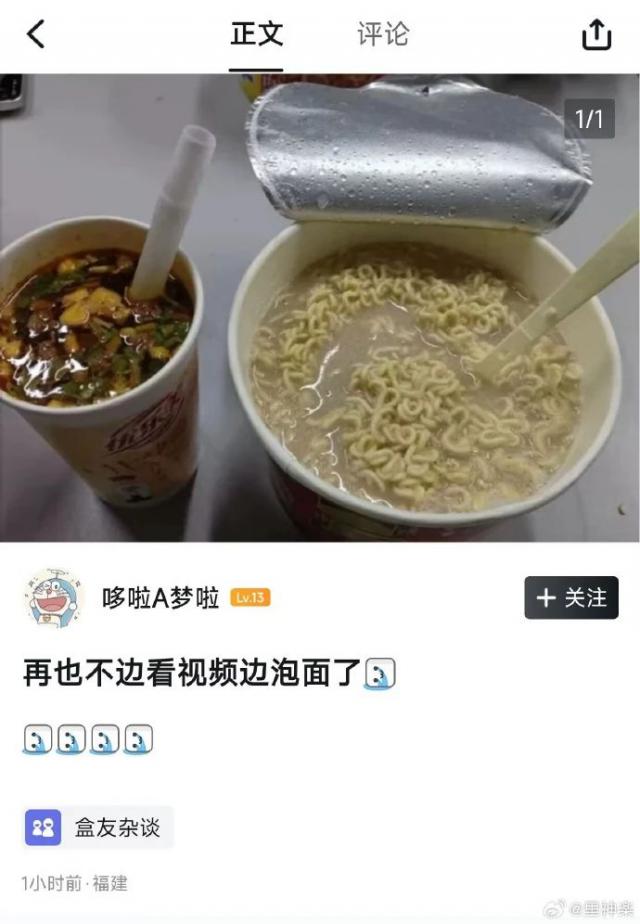Open the 盒友杂谈 topic chip
Screen dimensions: 640x924
tap(98, 828)
